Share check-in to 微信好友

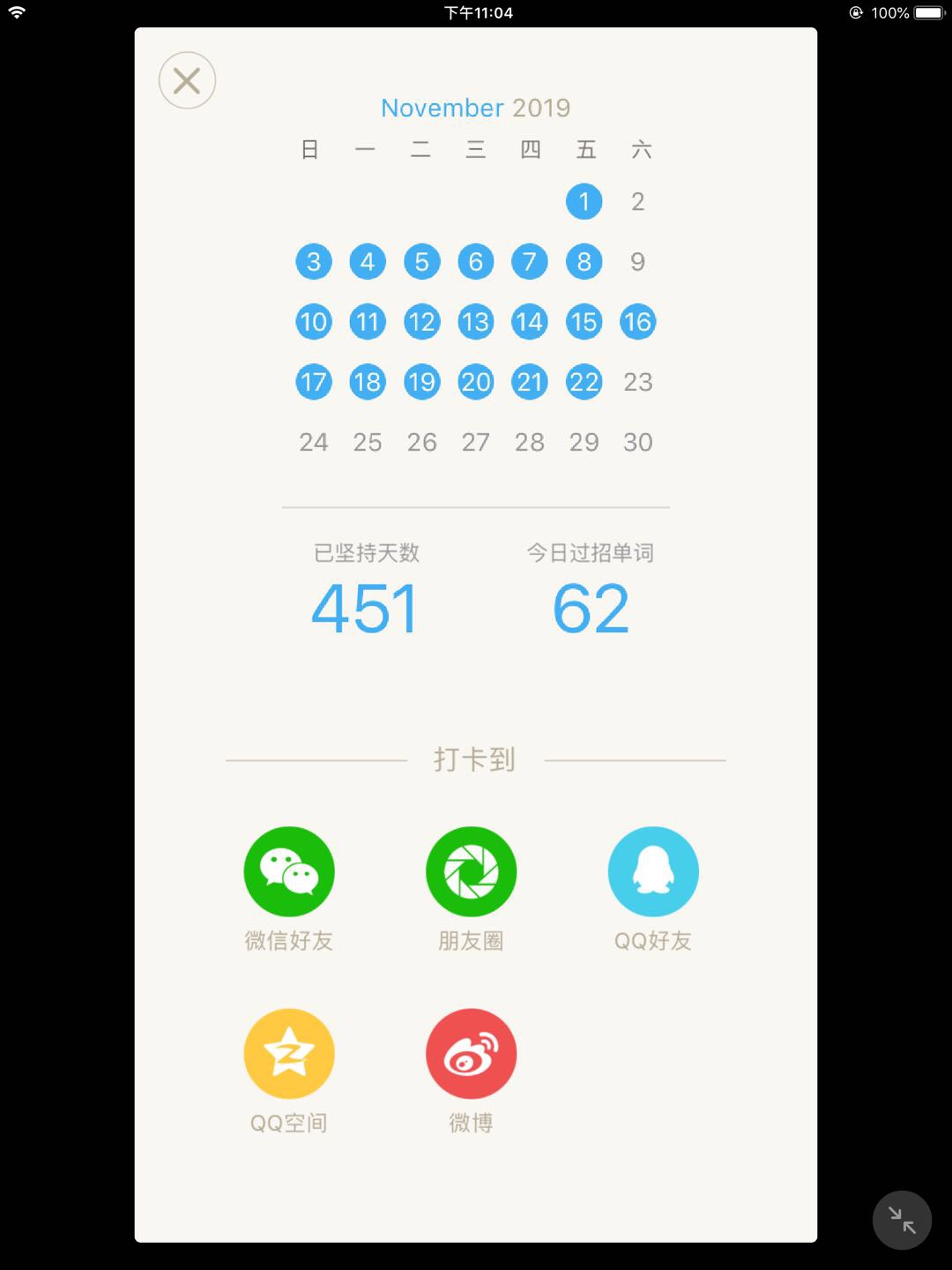click(289, 871)
